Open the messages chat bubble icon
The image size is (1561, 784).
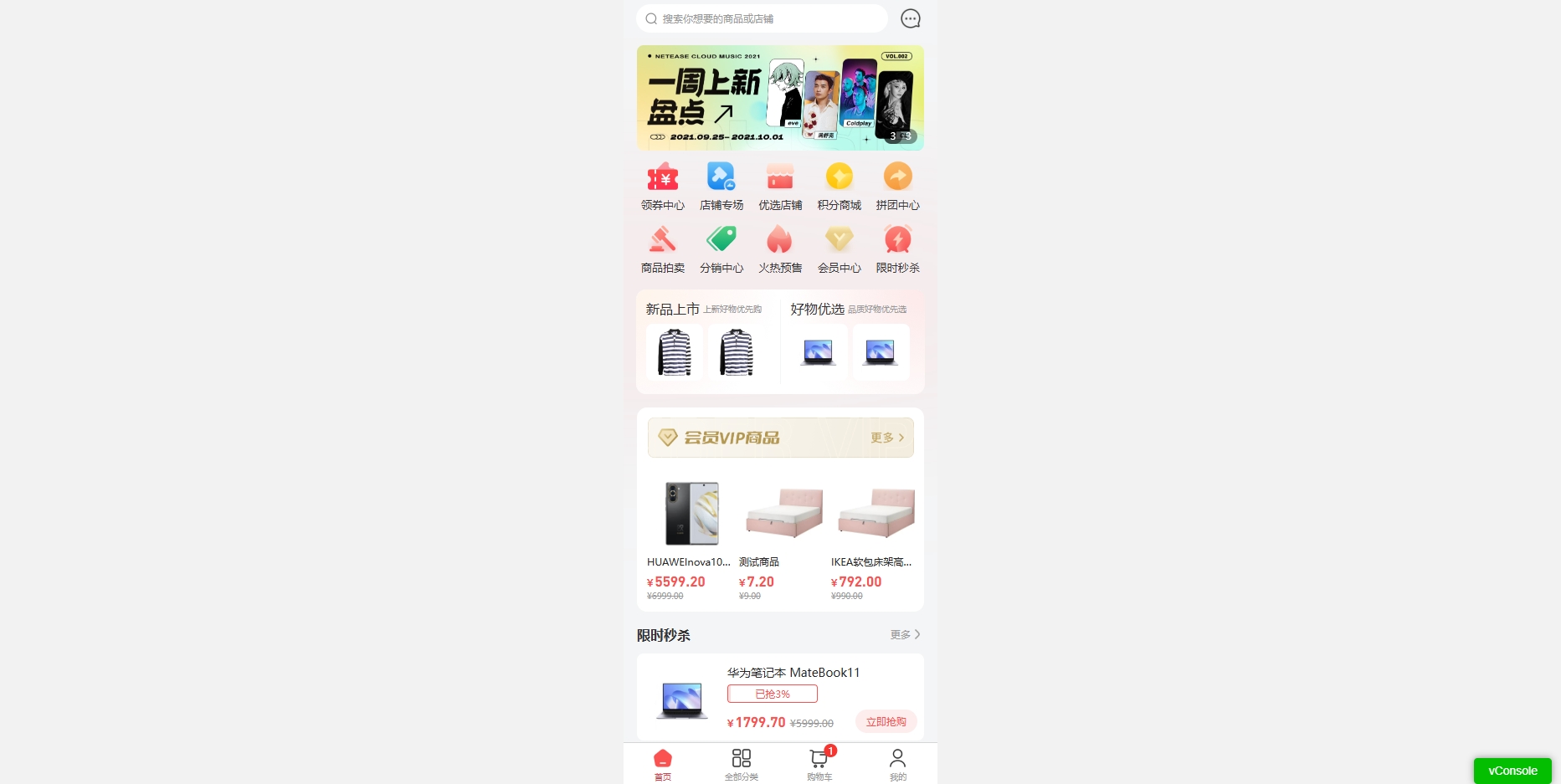(x=910, y=18)
